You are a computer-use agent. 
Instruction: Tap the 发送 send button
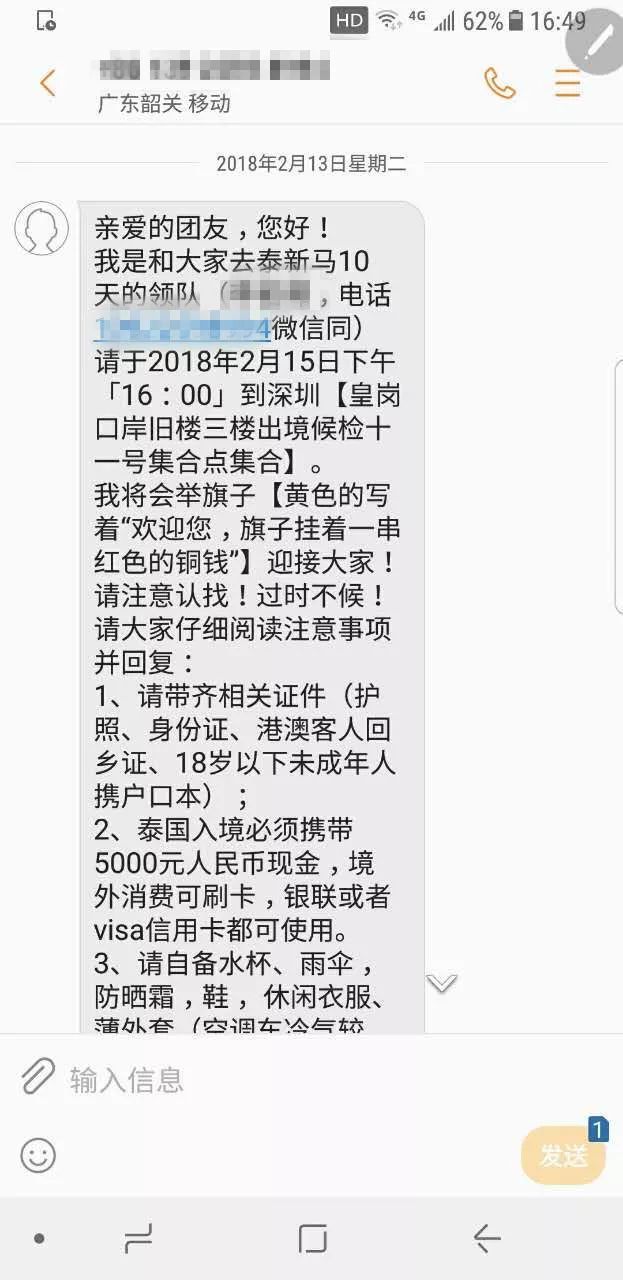[563, 1156]
